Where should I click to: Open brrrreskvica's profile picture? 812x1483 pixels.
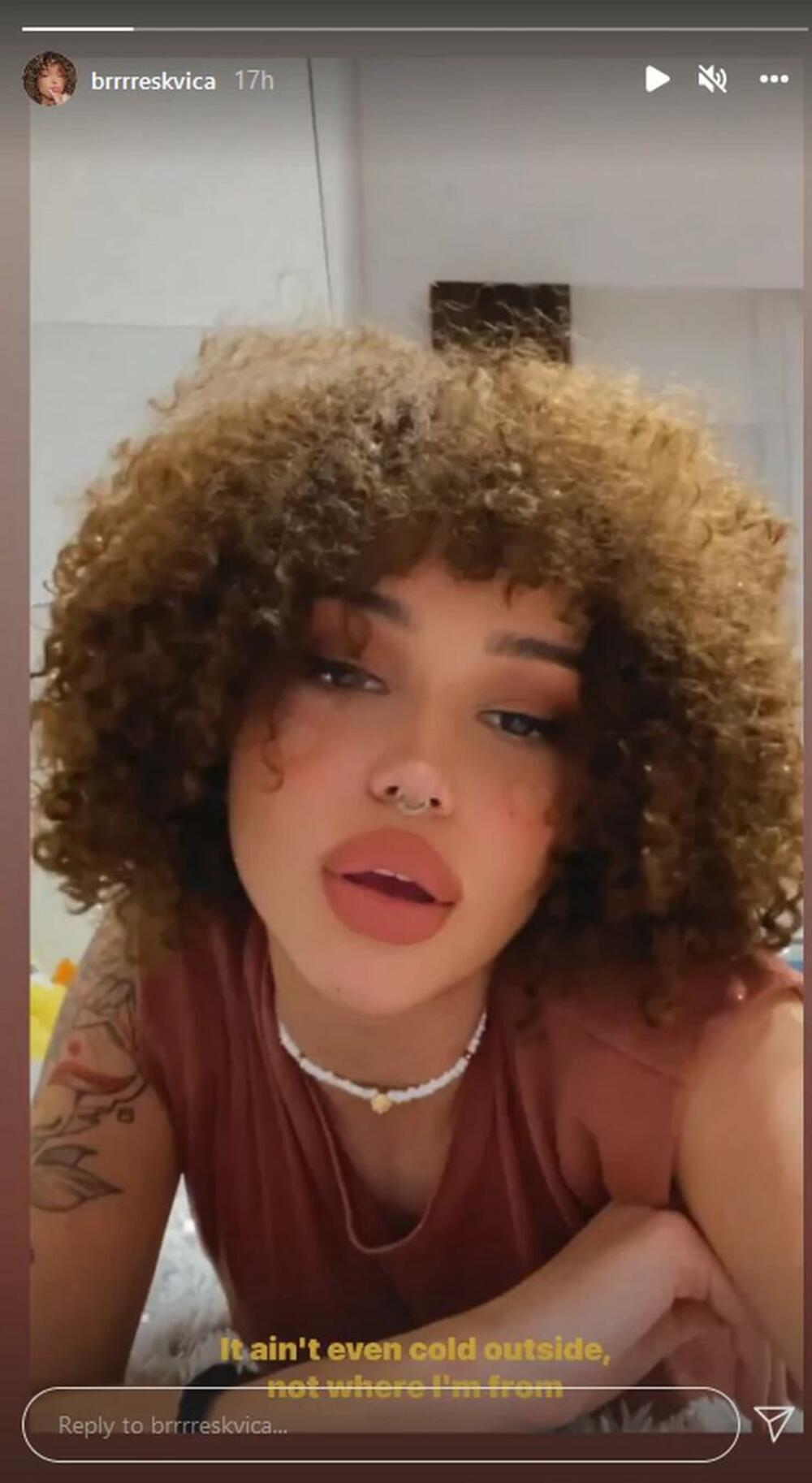50,80
